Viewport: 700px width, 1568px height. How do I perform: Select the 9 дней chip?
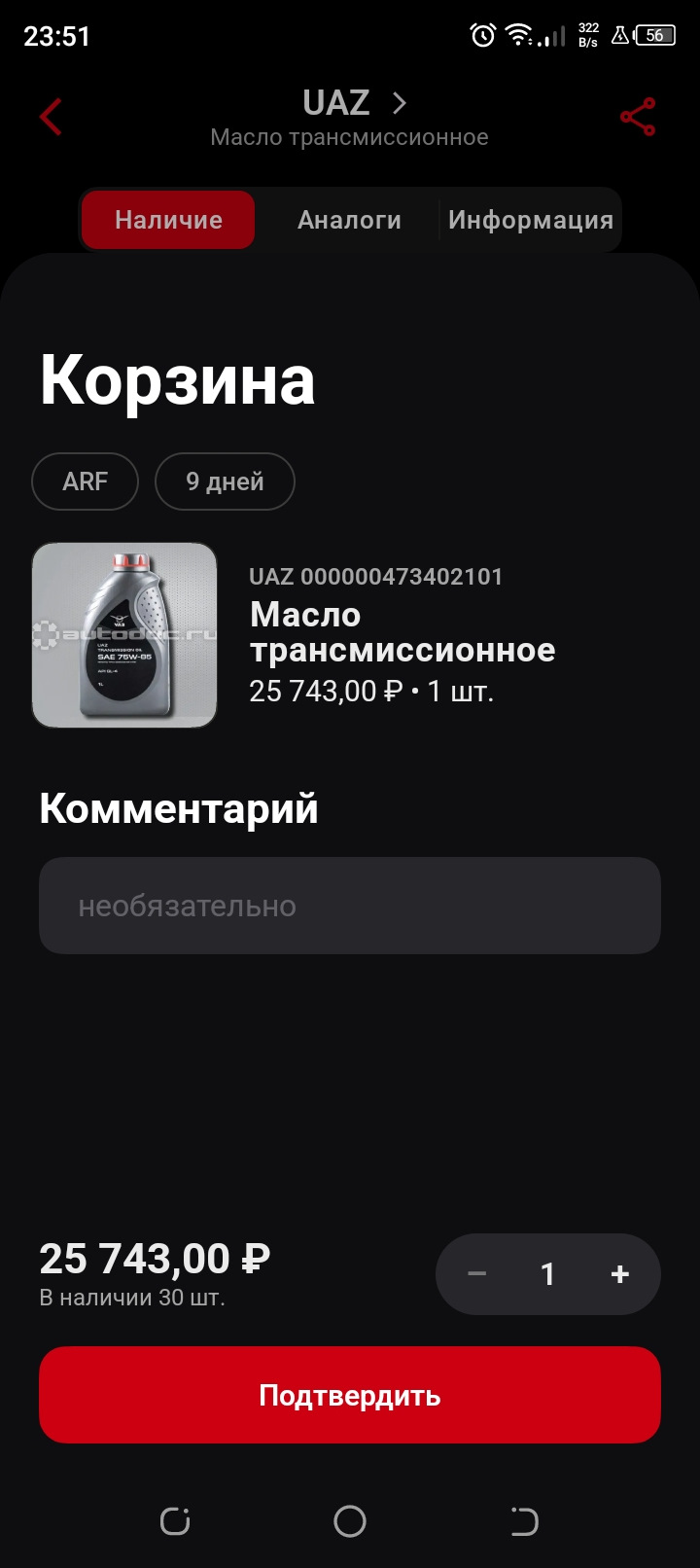(225, 481)
